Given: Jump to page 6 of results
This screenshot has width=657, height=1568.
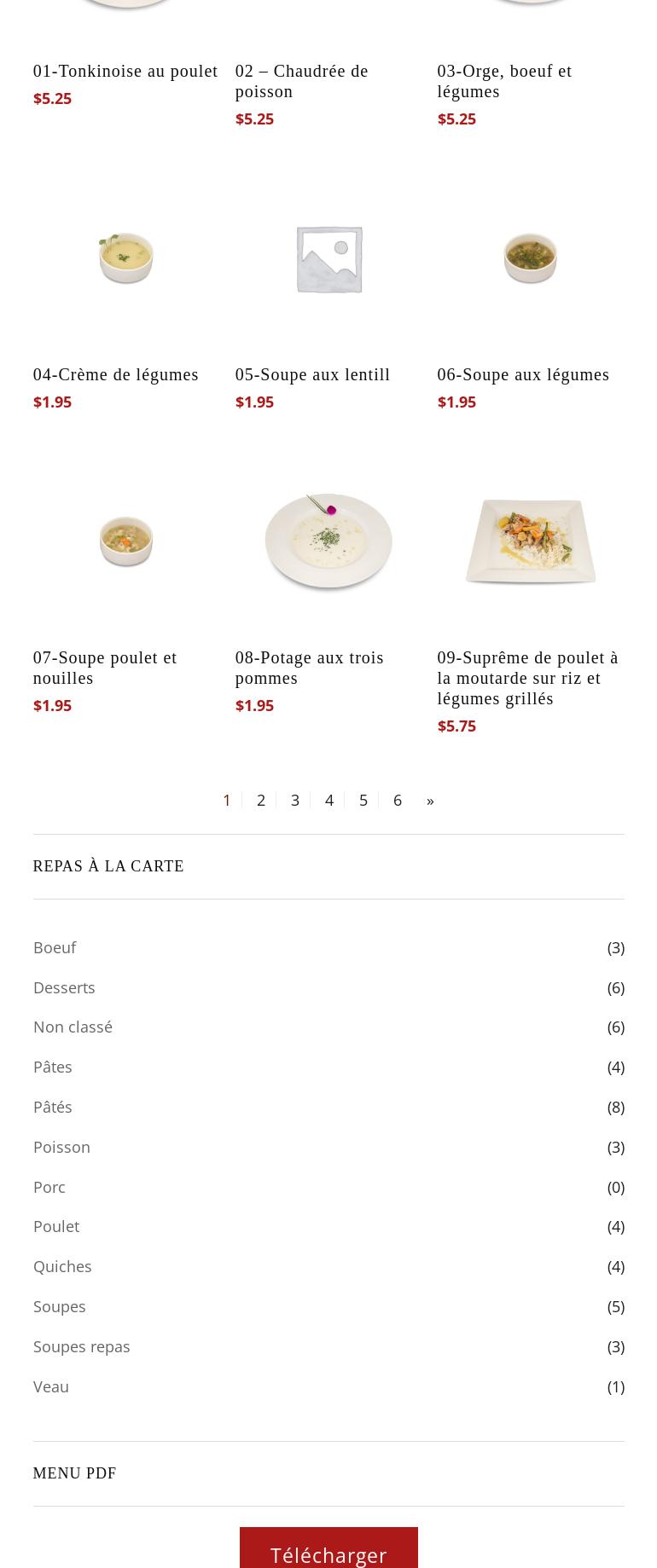Looking at the screenshot, I should pyautogui.click(x=398, y=800).
